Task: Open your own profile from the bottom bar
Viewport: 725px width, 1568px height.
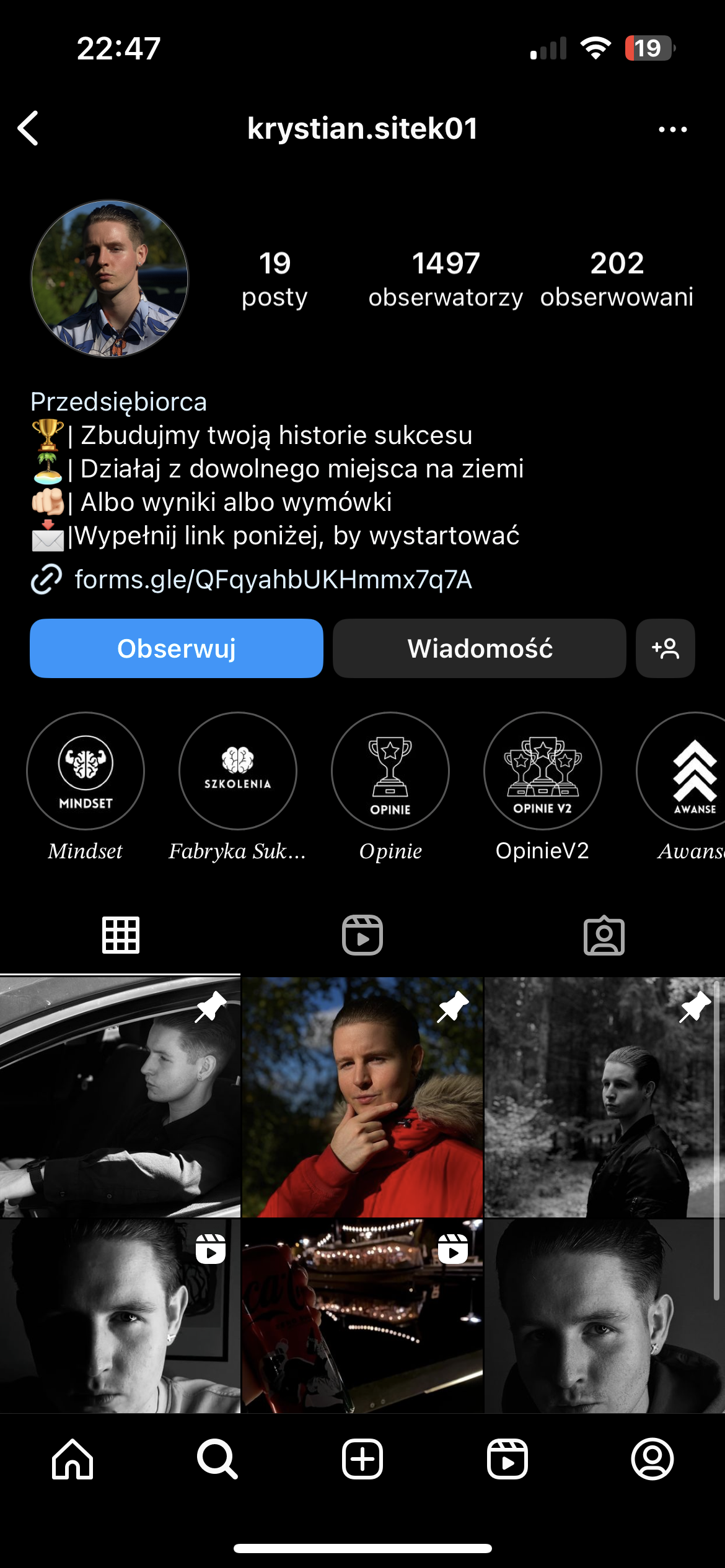Action: 652,1459
